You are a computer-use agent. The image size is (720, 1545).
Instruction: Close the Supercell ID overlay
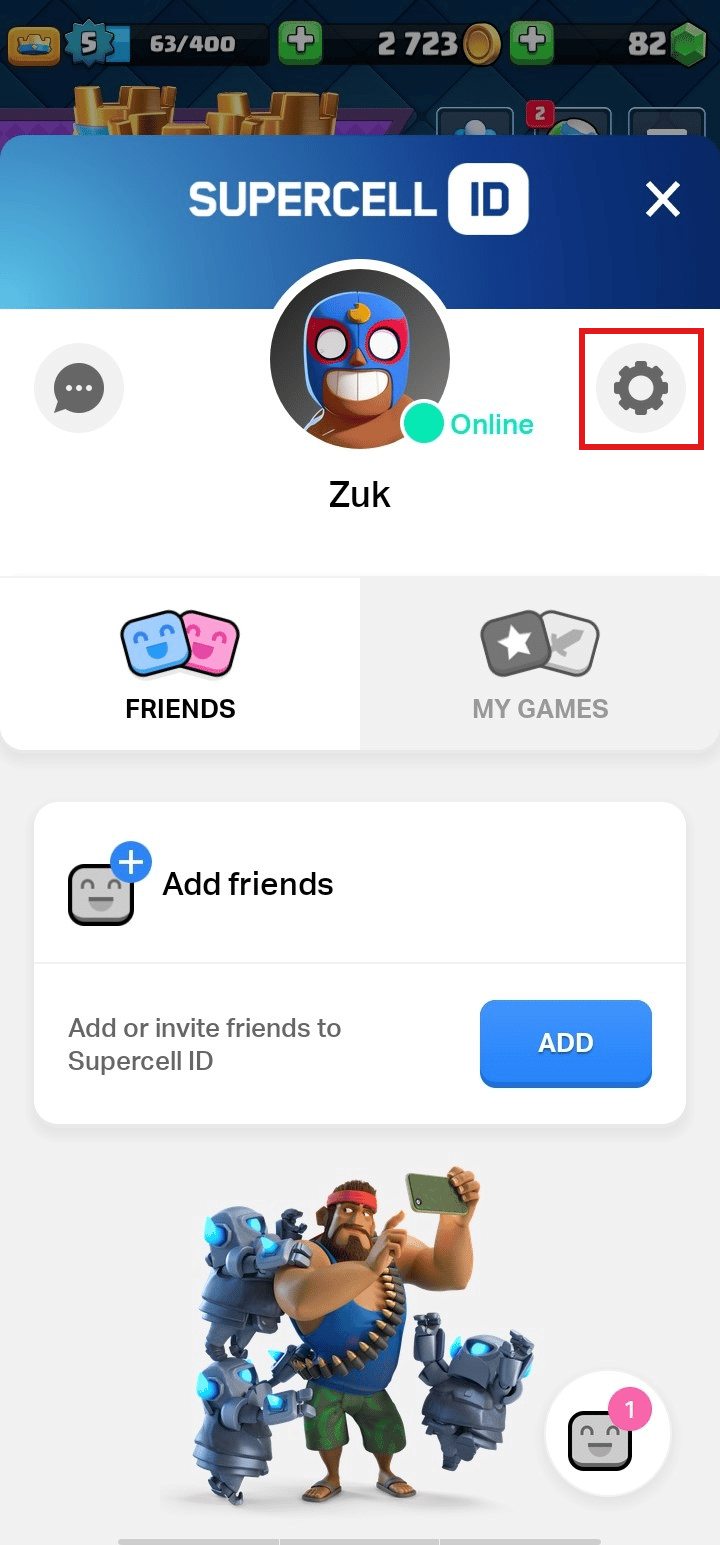[663, 199]
